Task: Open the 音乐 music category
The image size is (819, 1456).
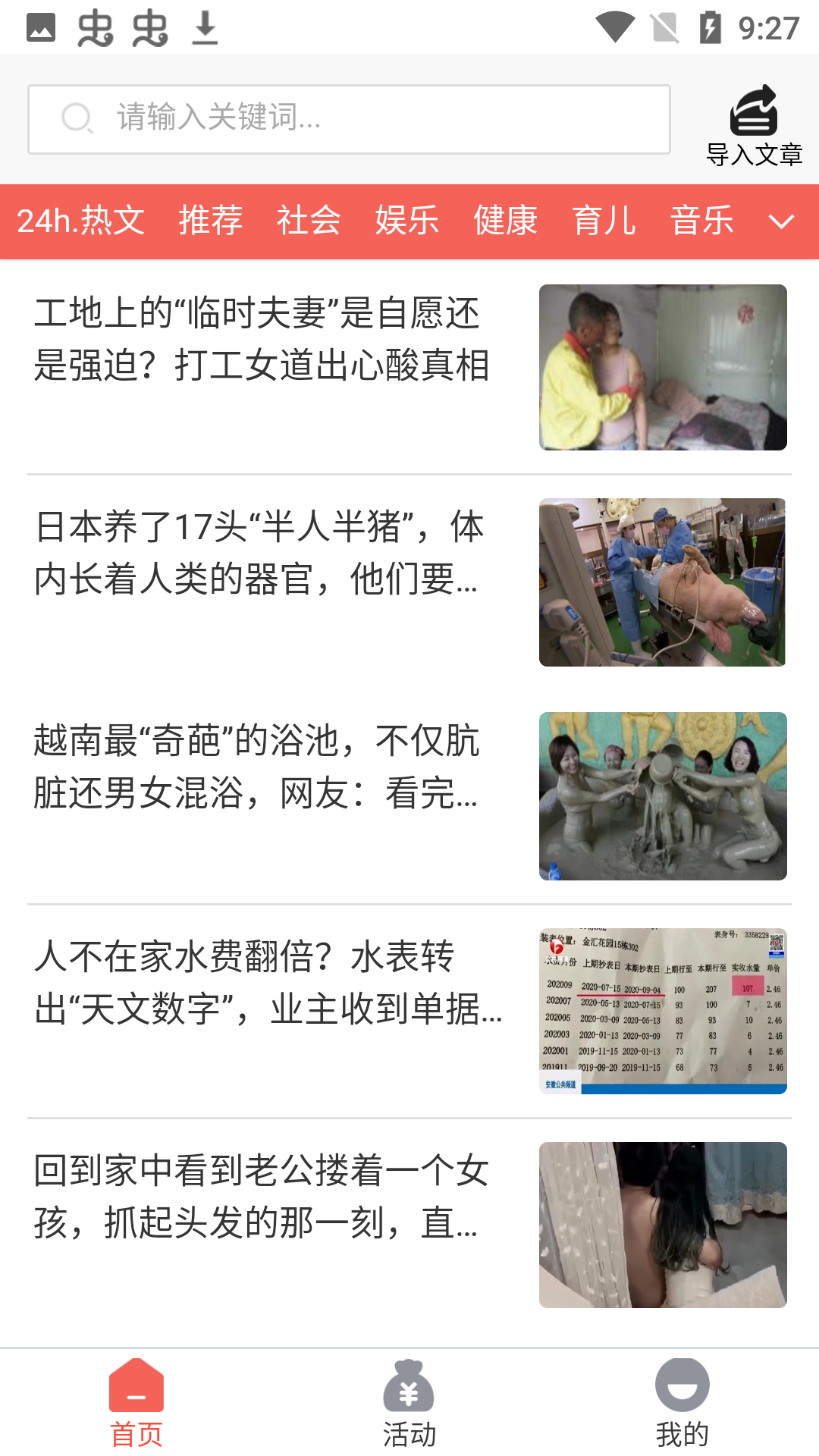Action: 701,221
